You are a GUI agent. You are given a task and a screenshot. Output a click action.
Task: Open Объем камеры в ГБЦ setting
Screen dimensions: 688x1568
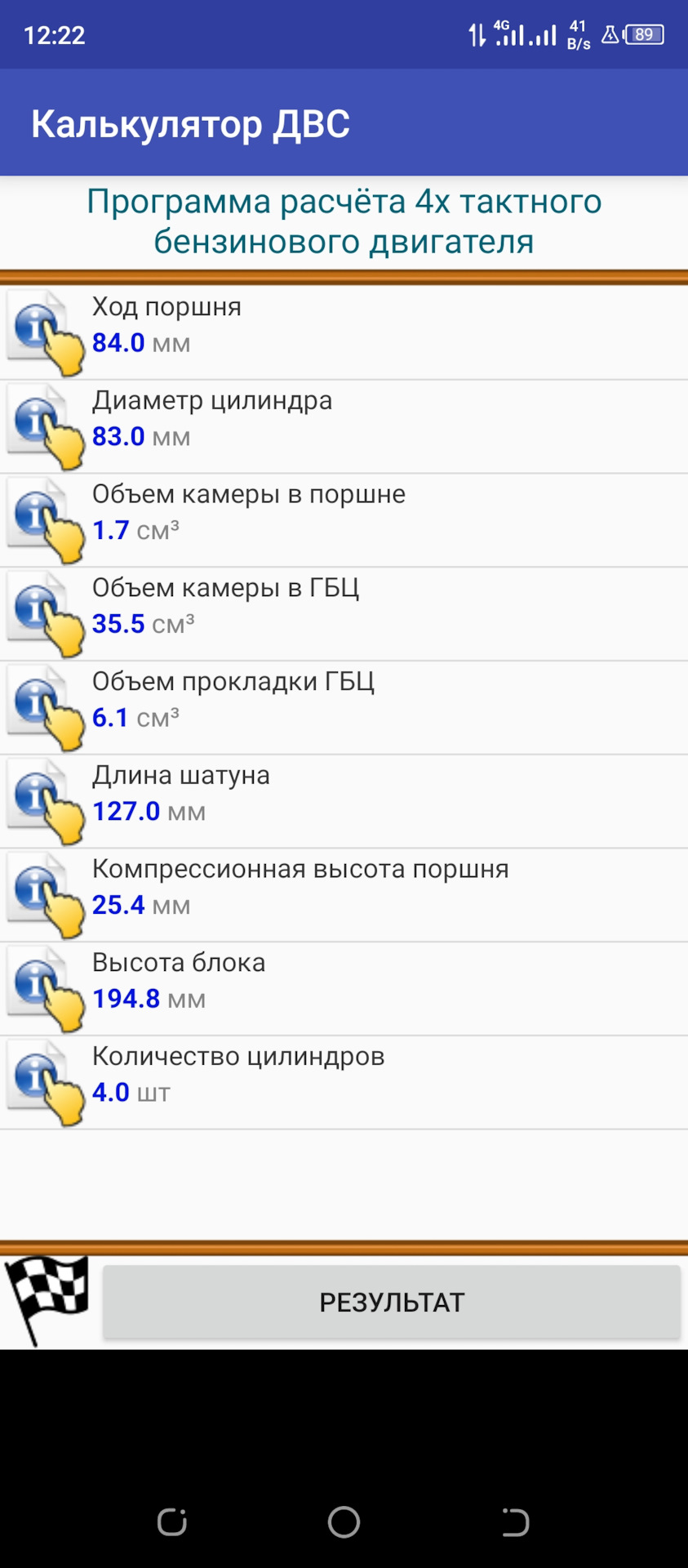343,614
